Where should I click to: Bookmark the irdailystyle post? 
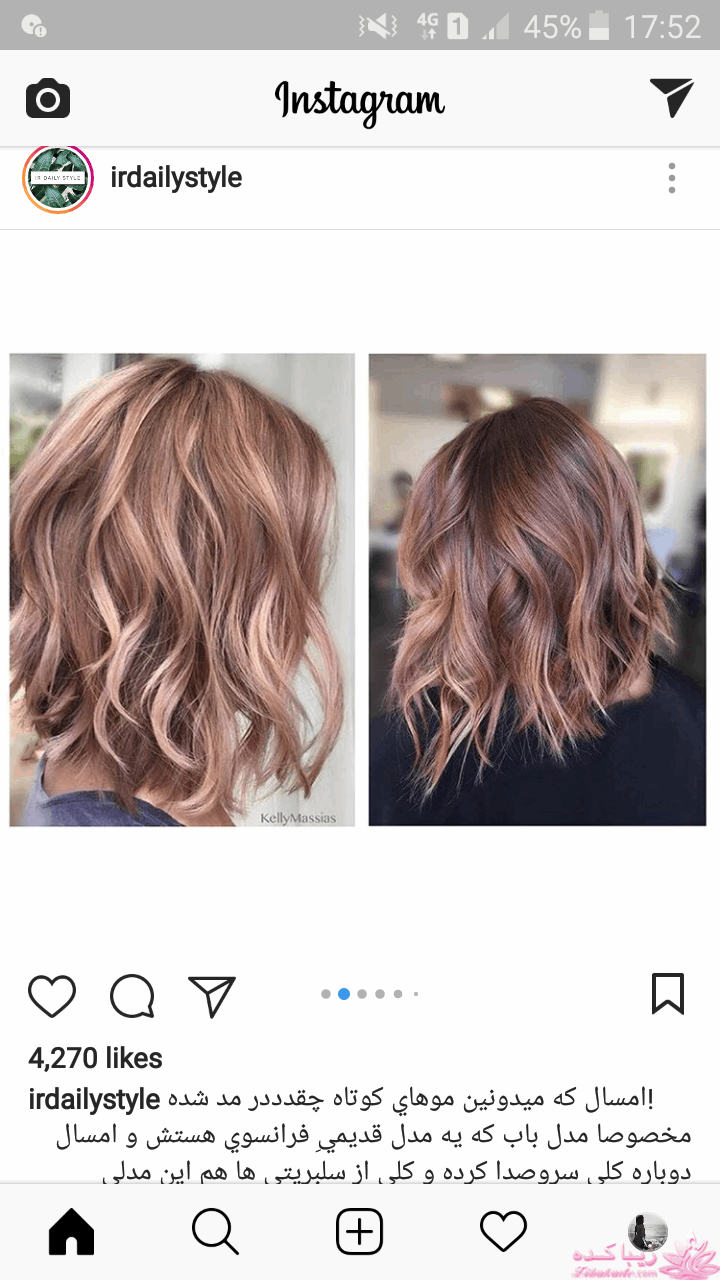click(x=668, y=994)
